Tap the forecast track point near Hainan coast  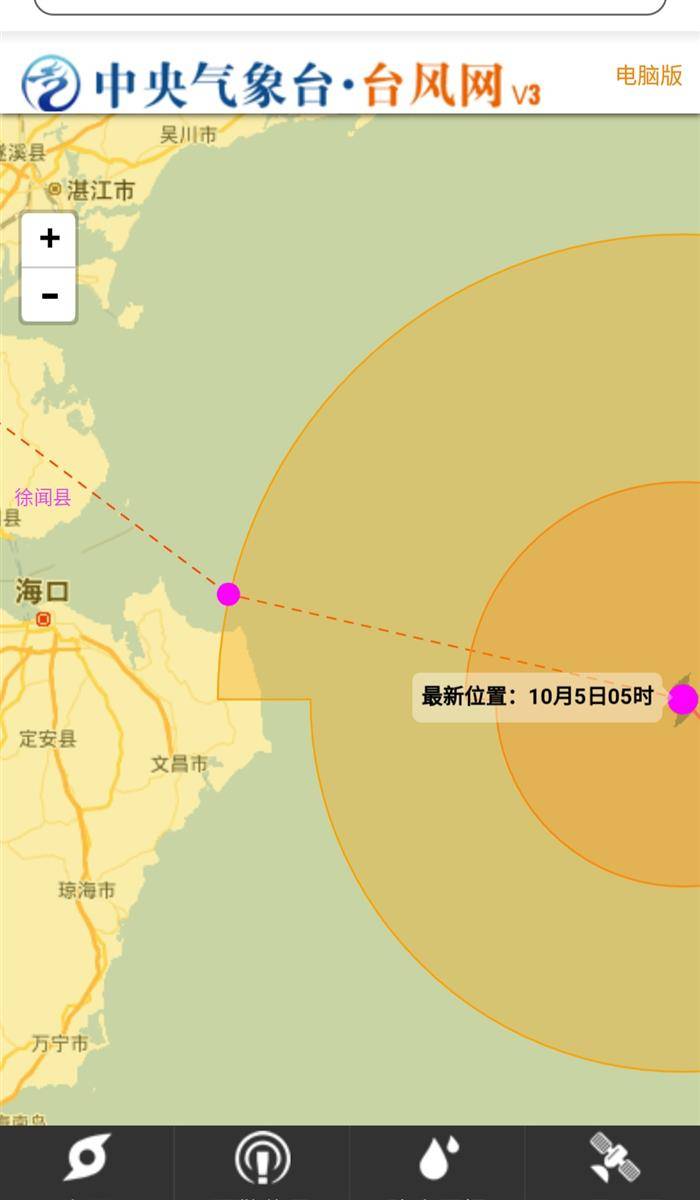tap(229, 594)
